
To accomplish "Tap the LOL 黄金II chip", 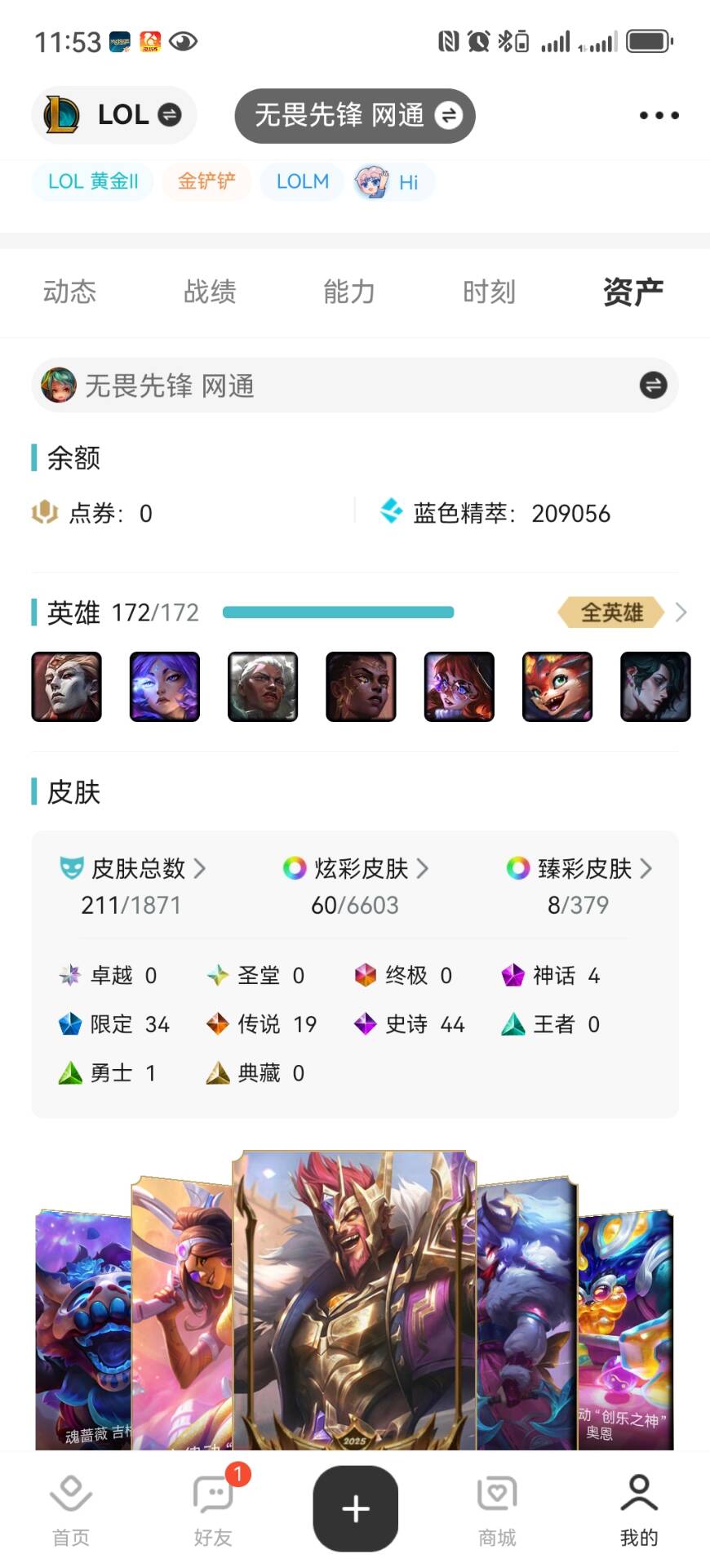I will pyautogui.click(x=92, y=181).
